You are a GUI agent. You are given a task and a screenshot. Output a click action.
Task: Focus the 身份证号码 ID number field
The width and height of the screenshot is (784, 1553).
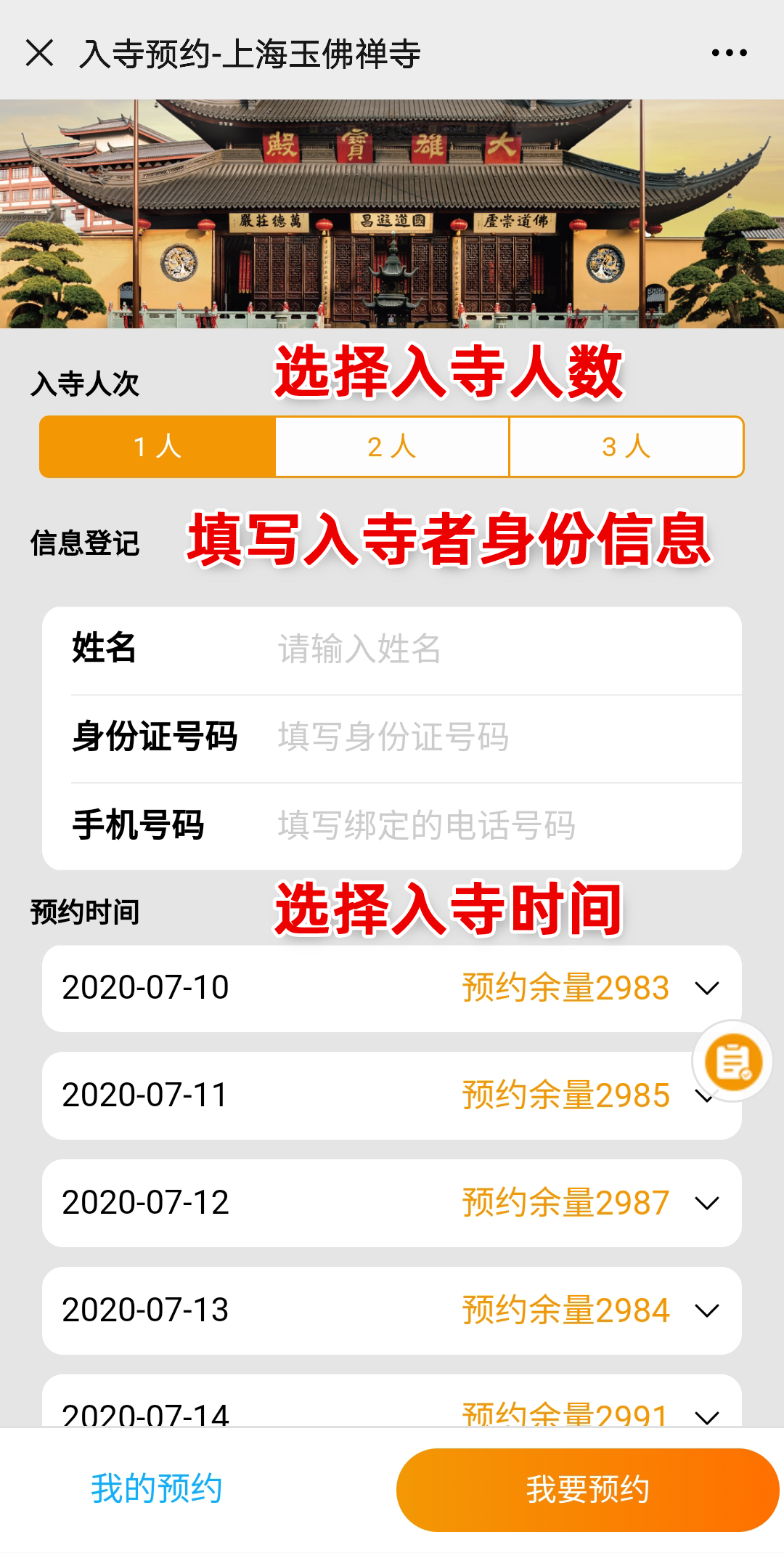(x=501, y=737)
